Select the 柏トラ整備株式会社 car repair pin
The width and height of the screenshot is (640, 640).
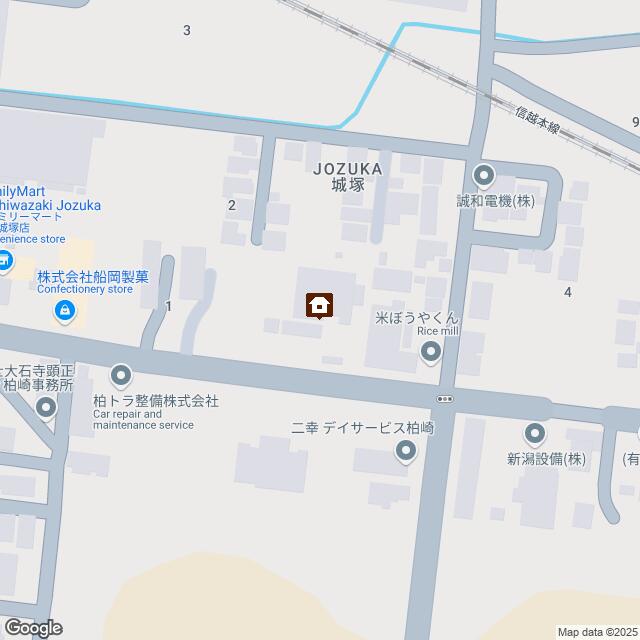tap(121, 376)
